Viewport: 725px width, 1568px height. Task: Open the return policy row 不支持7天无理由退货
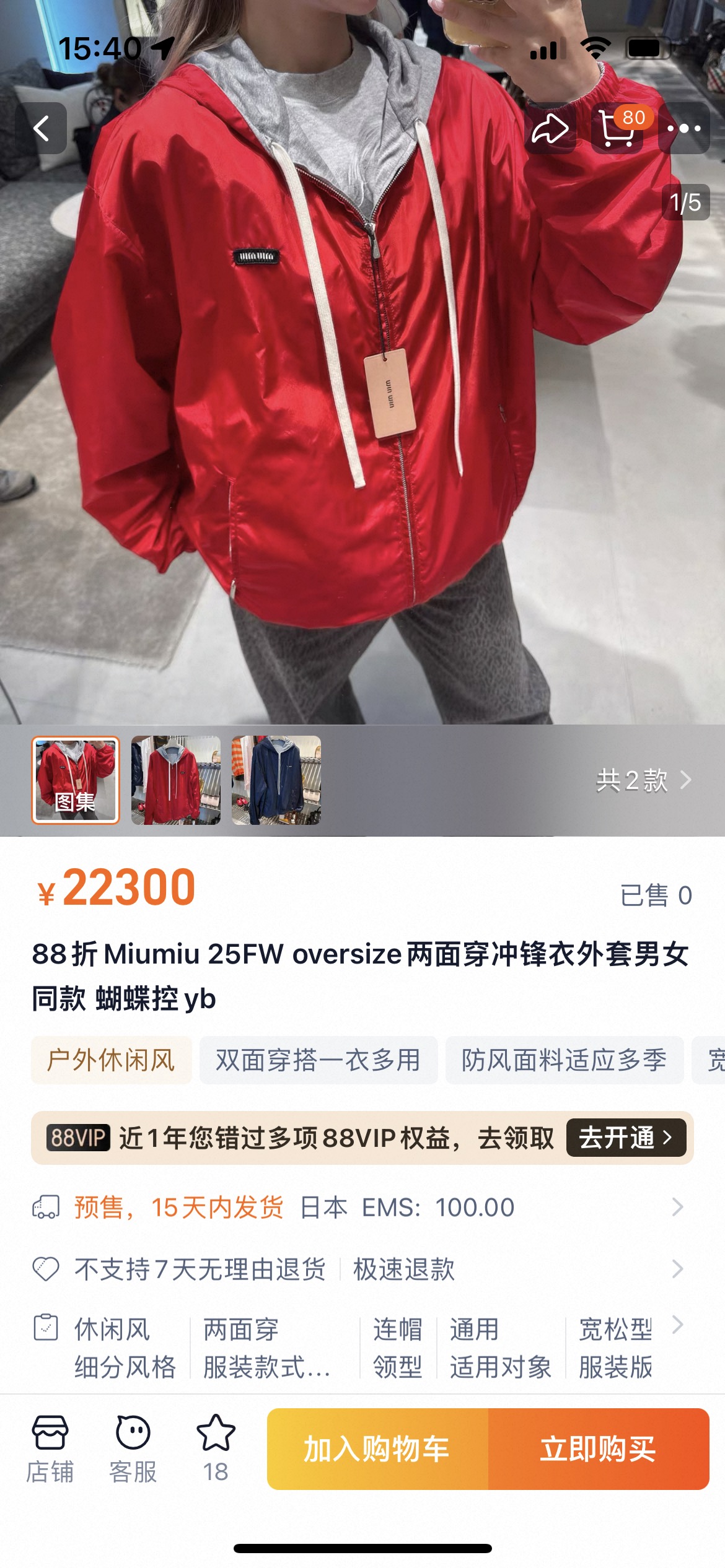362,1269
